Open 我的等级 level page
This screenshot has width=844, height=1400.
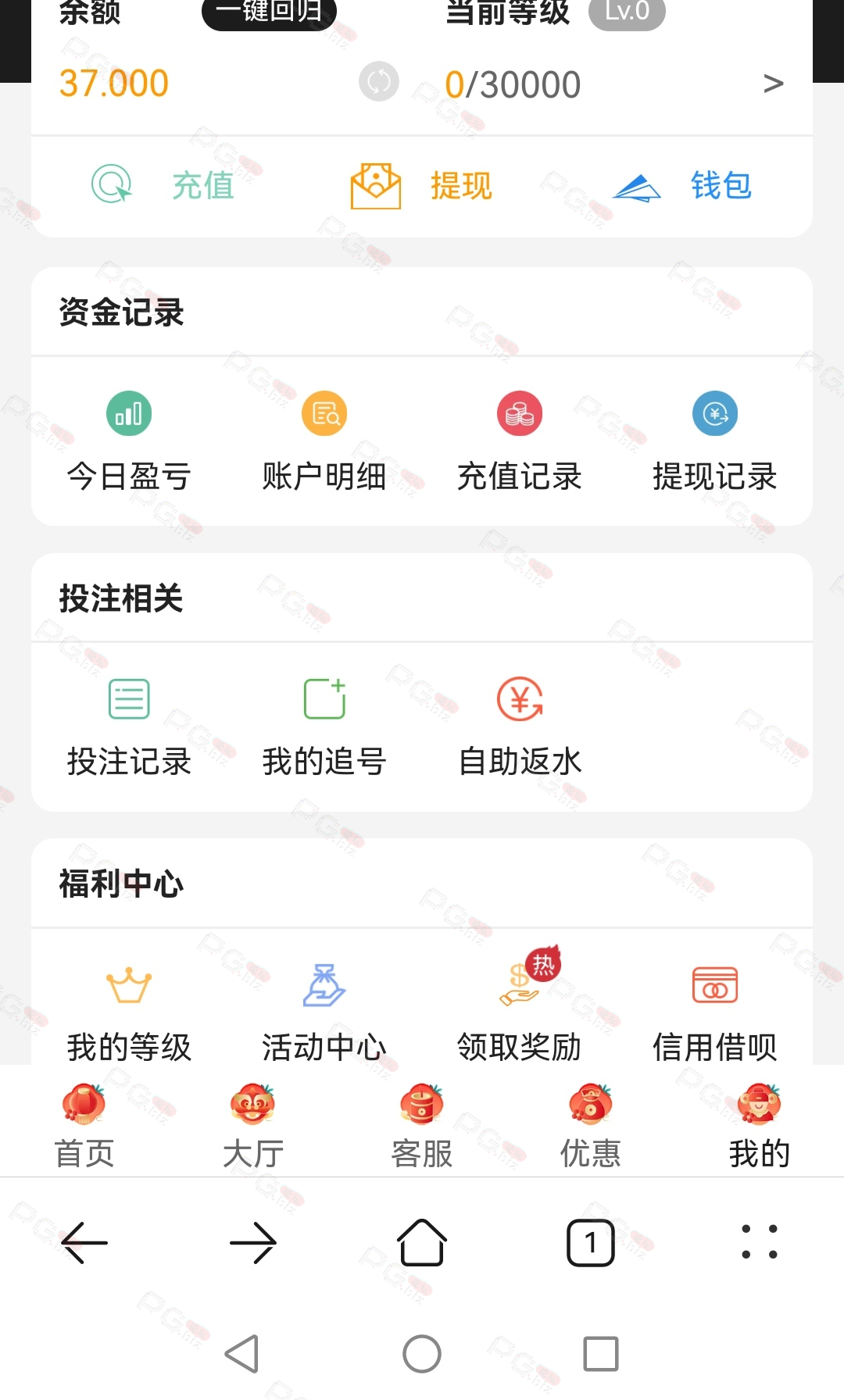click(129, 1014)
